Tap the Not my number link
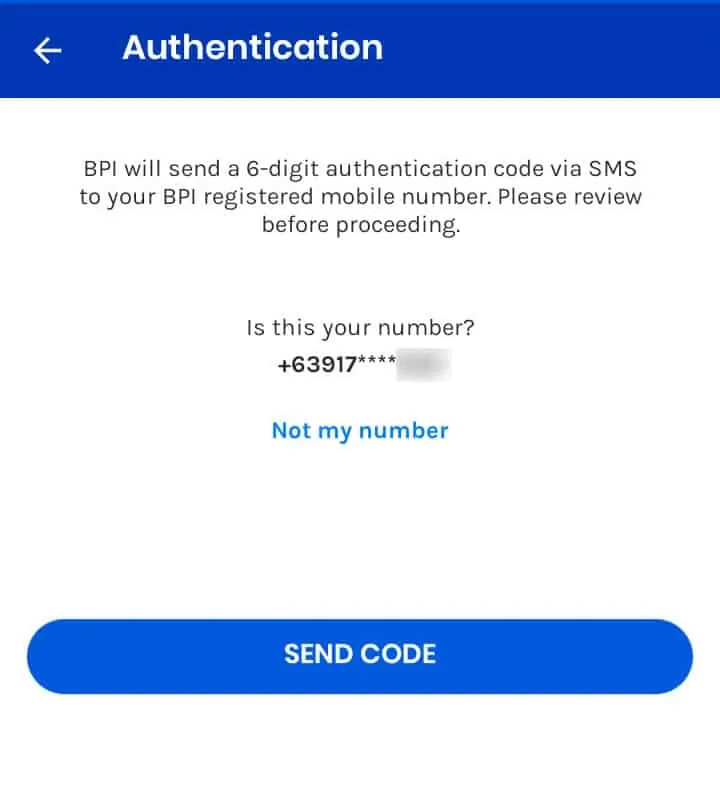Viewport: 720px width, 789px height. click(x=360, y=431)
